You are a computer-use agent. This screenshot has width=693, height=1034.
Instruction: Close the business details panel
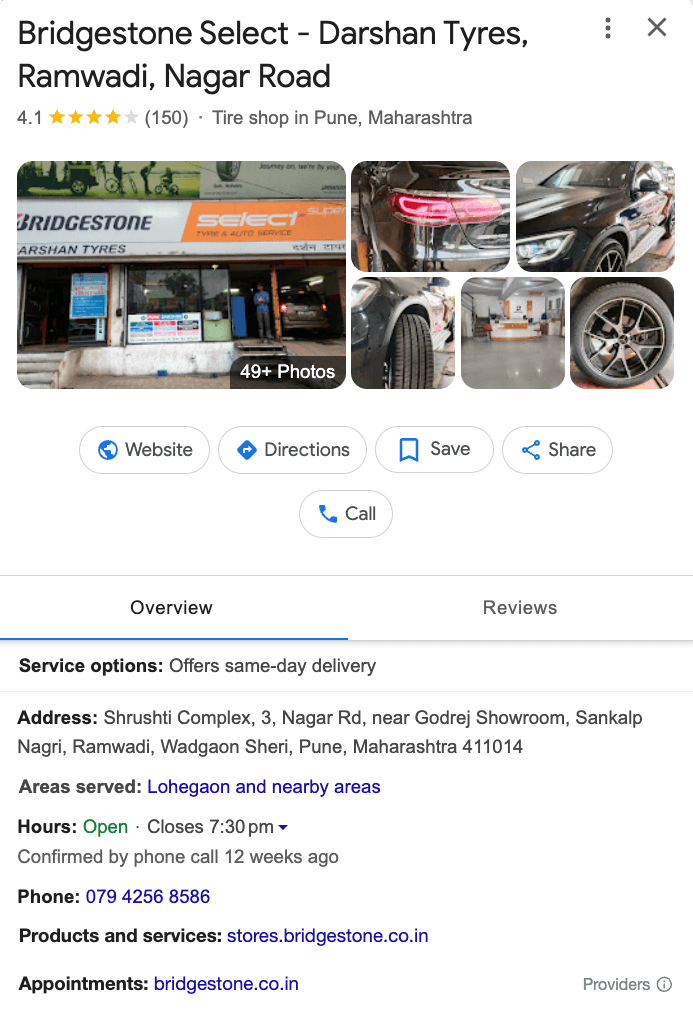pyautogui.click(x=657, y=28)
